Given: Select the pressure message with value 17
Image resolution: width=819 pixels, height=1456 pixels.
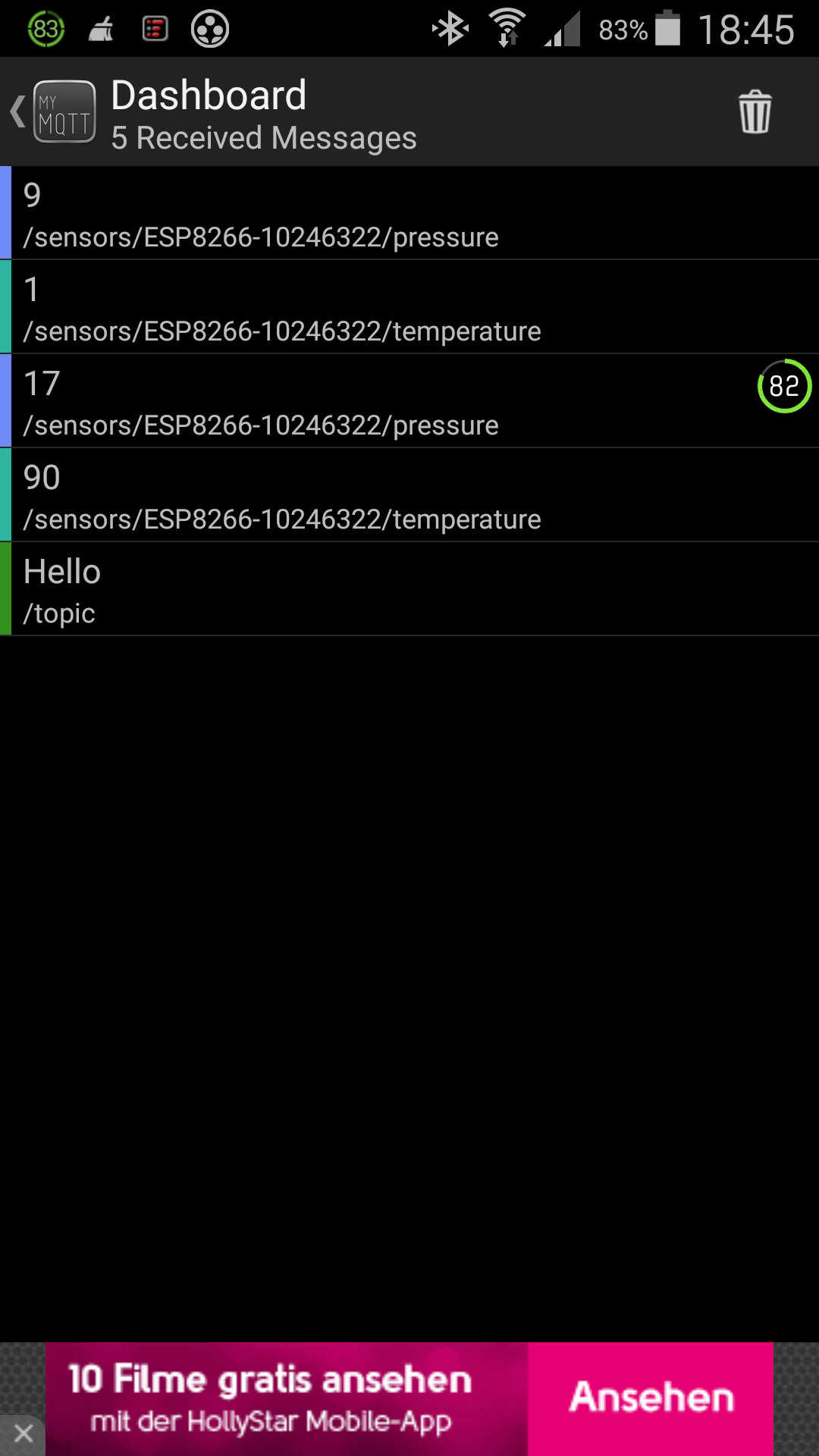Looking at the screenshot, I should click(379, 402).
